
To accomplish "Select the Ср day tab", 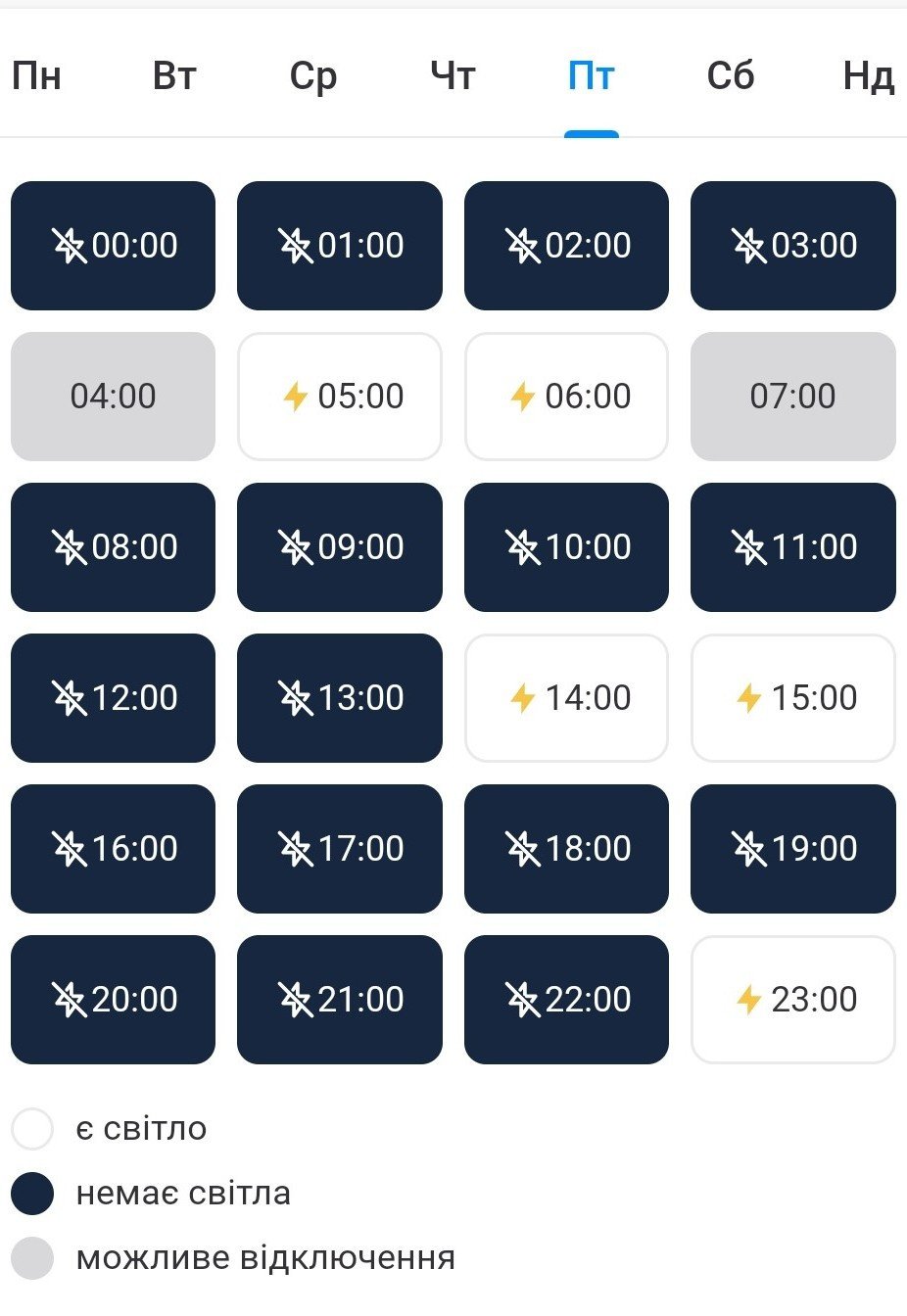I will (313, 75).
